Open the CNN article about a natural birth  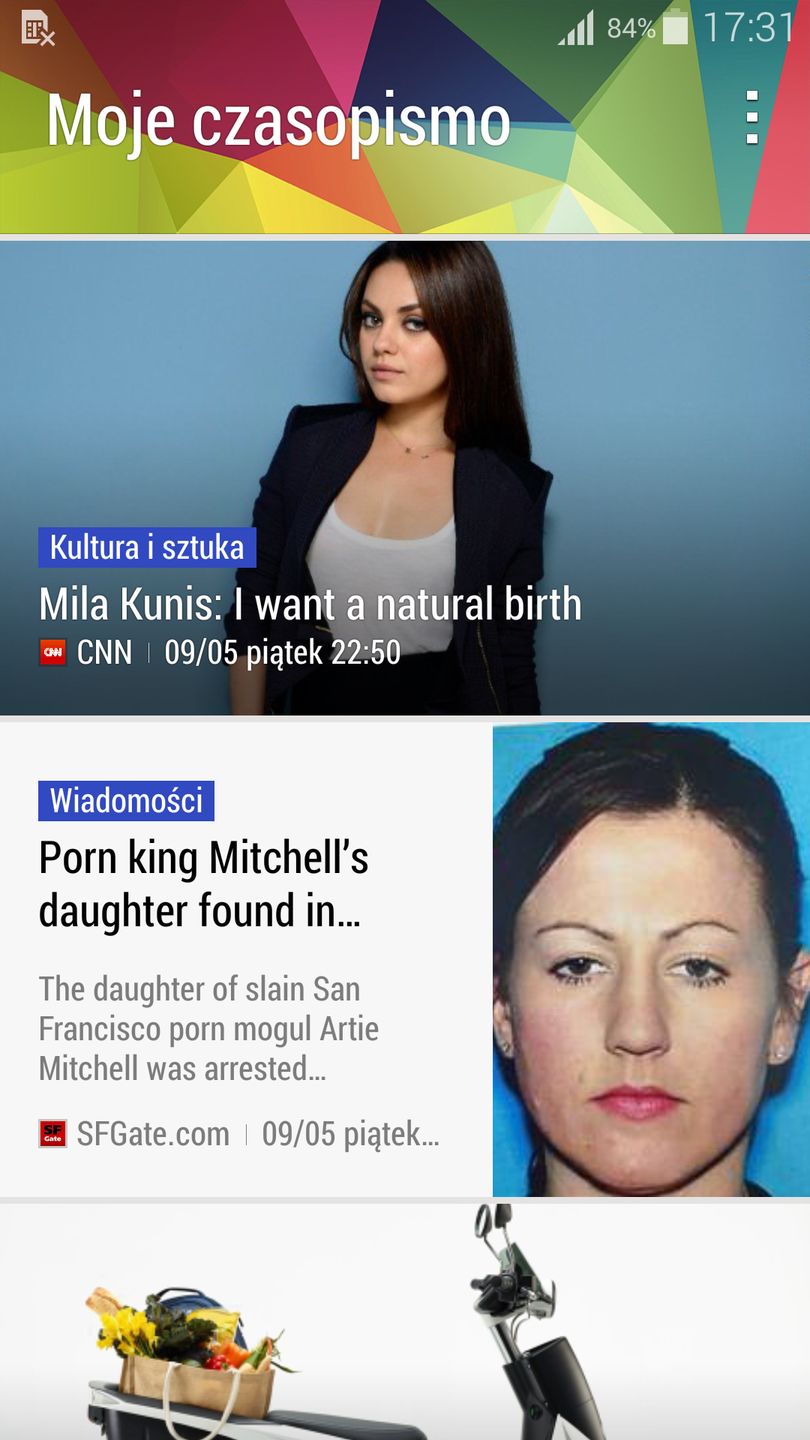click(310, 604)
